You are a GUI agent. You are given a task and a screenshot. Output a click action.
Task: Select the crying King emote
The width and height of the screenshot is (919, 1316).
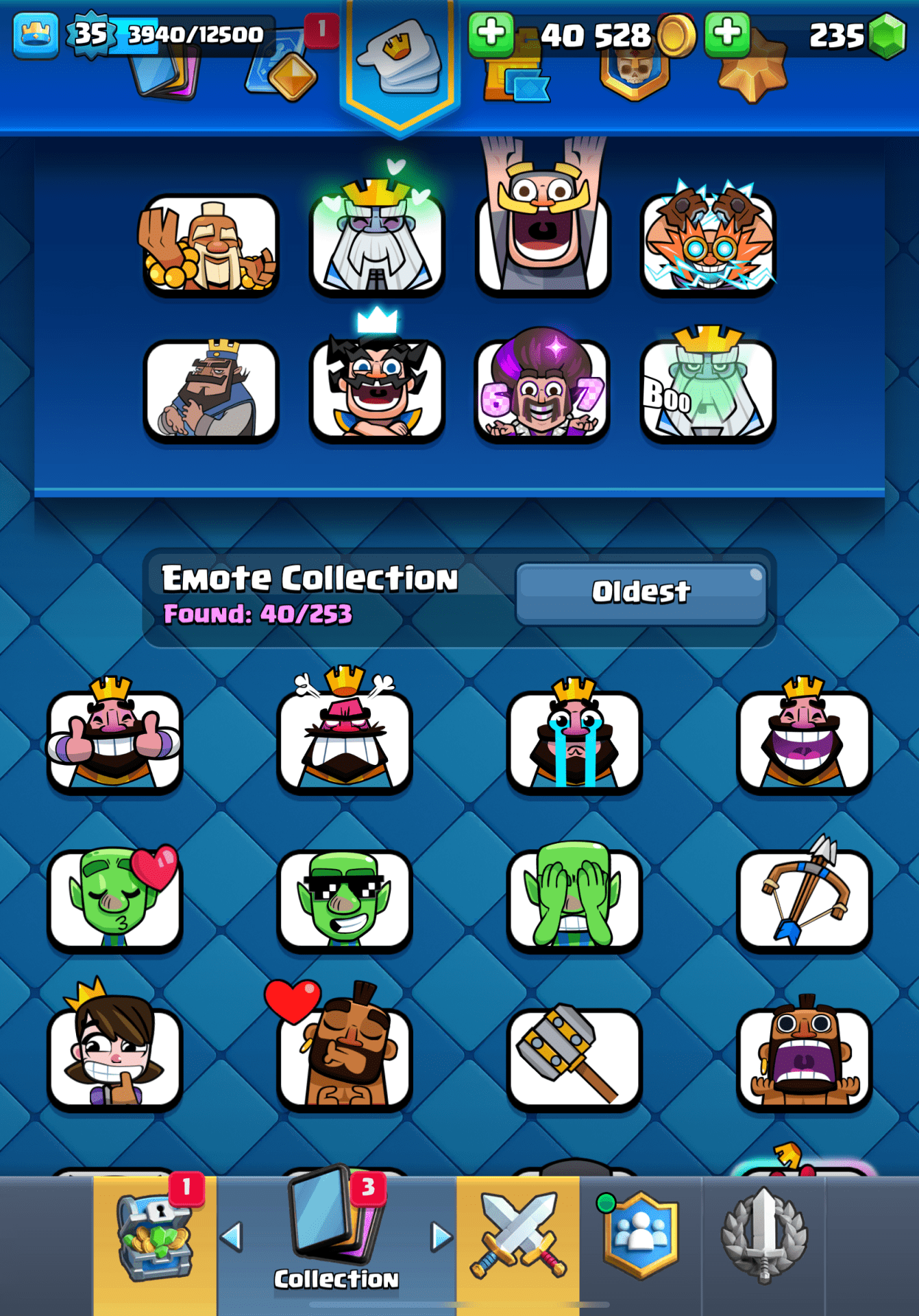574,740
